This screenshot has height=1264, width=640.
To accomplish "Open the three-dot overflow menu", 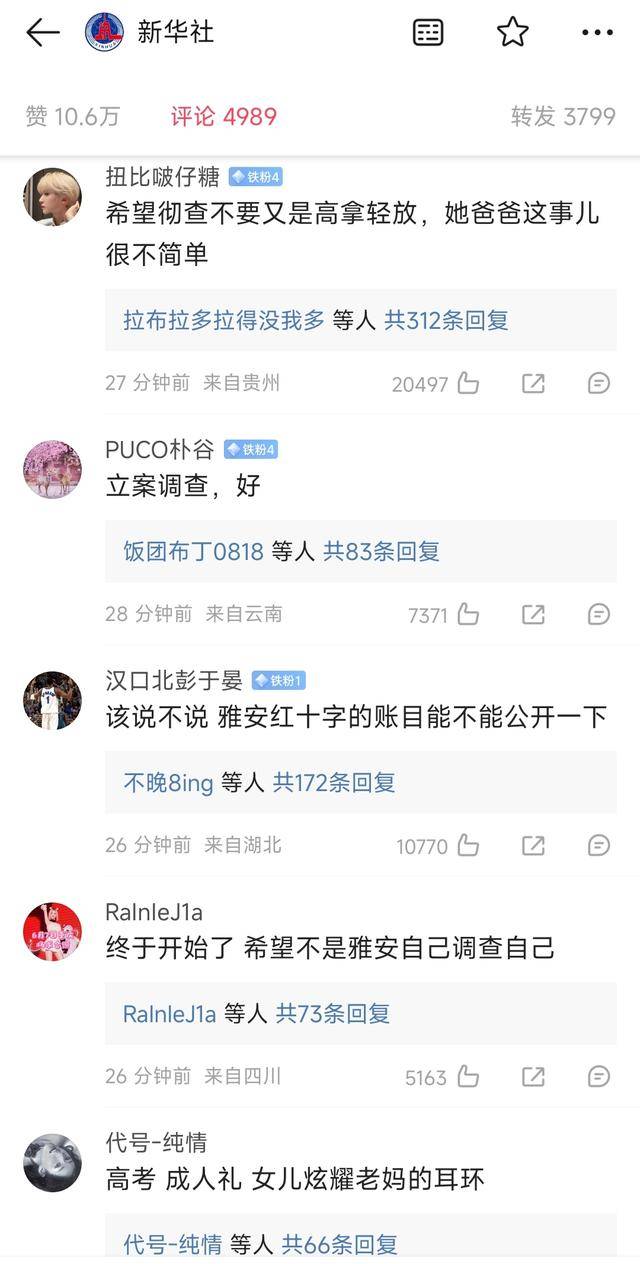I will pos(597,33).
